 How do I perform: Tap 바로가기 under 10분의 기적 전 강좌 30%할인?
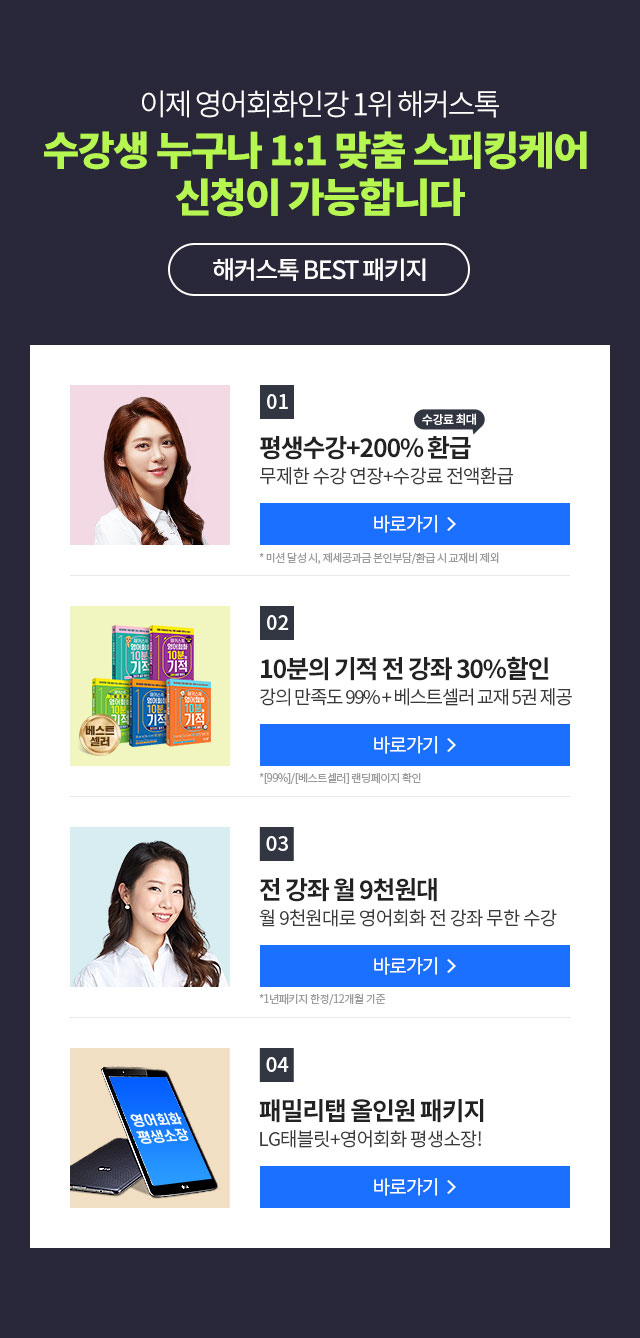pos(414,745)
